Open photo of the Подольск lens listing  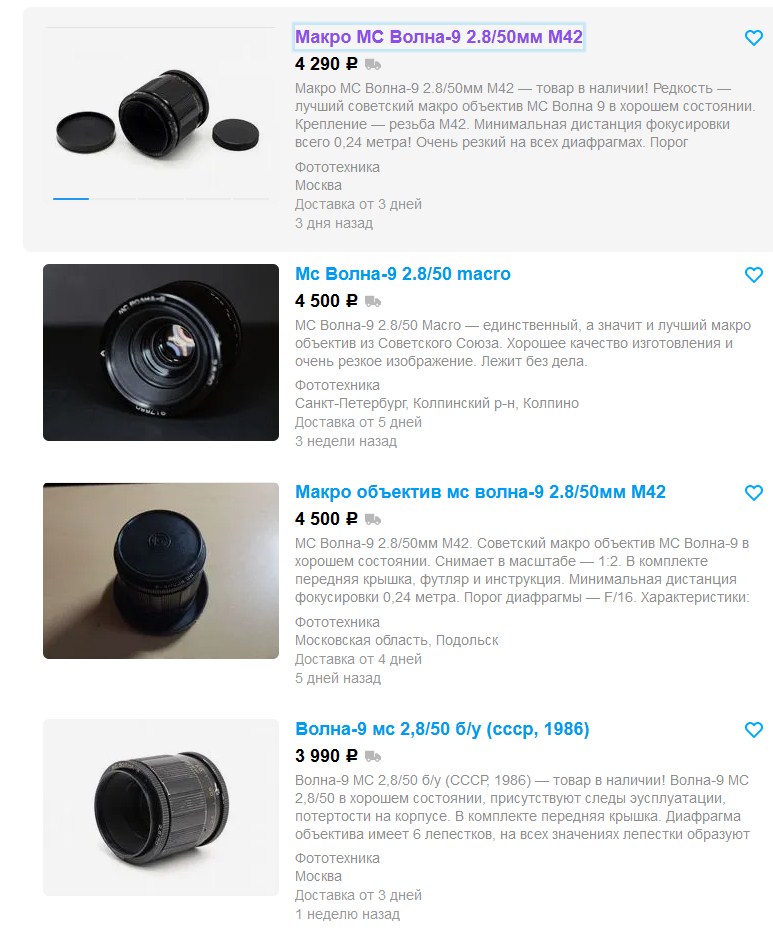tap(160, 570)
